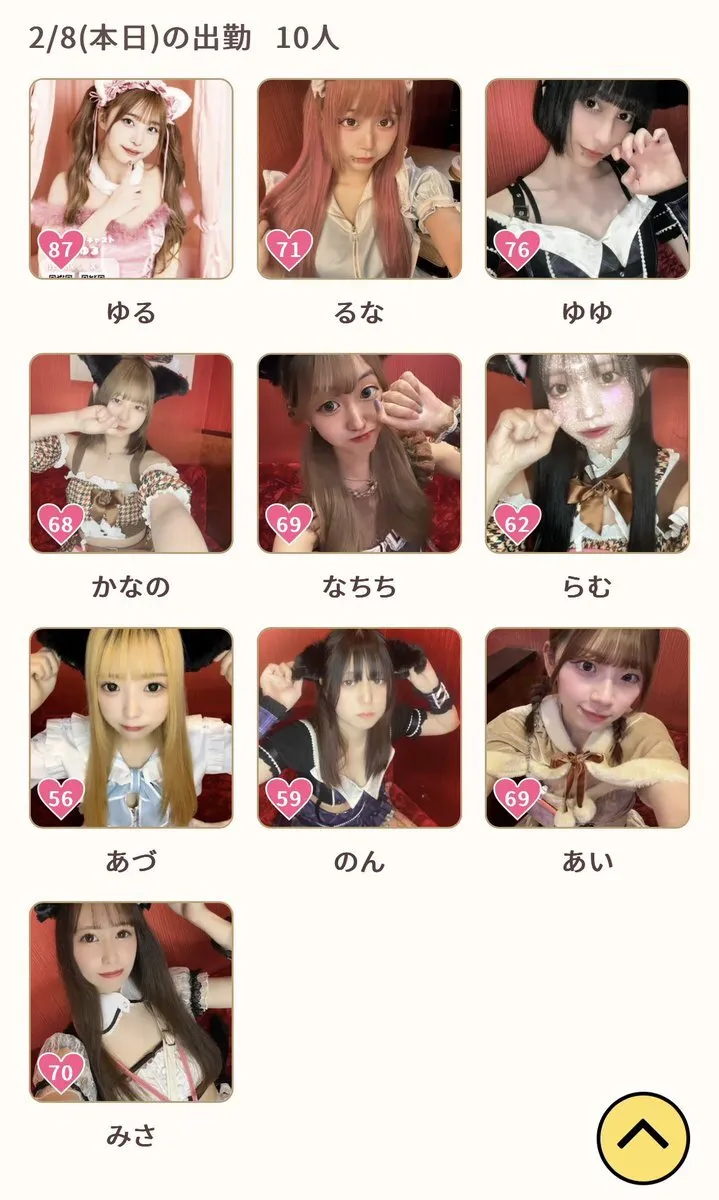Open ゆる's profile card
The height and width of the screenshot is (1200, 719).
pos(131,179)
